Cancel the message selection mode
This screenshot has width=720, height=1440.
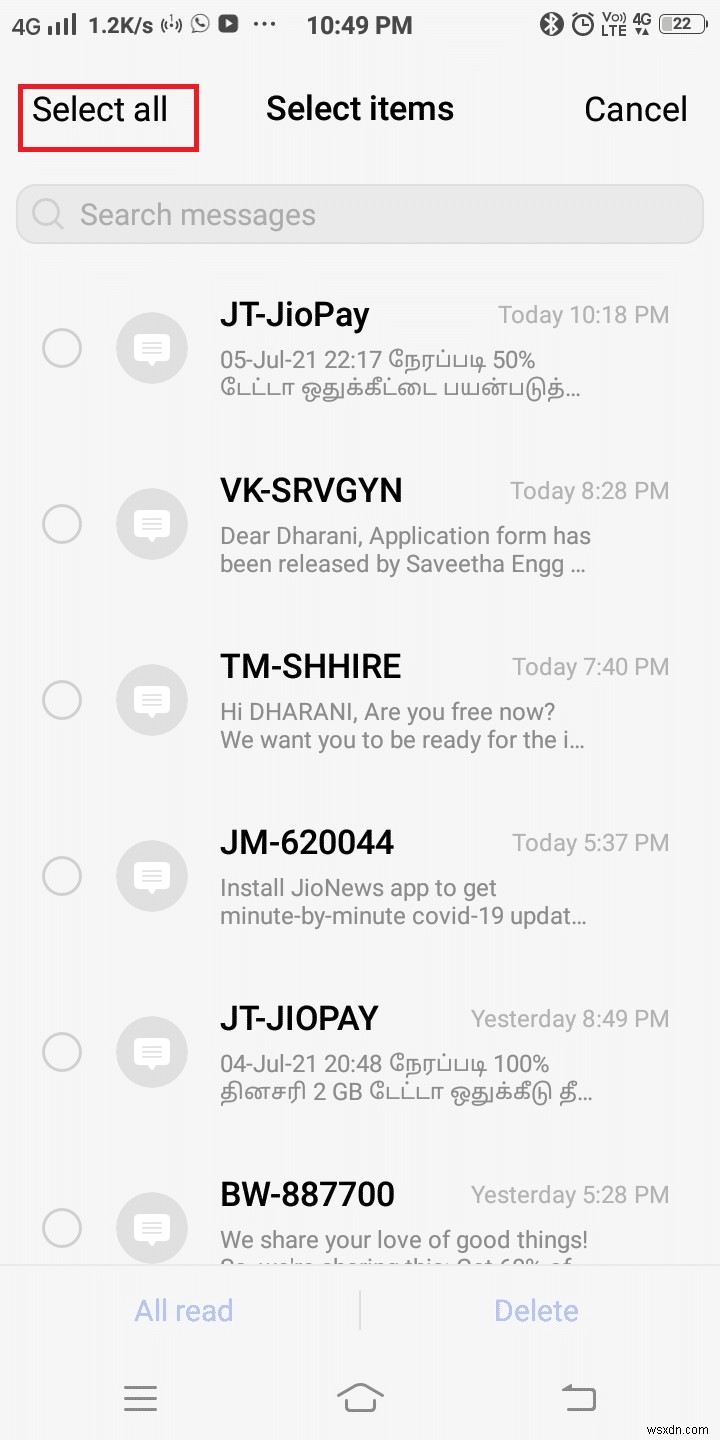(x=636, y=110)
